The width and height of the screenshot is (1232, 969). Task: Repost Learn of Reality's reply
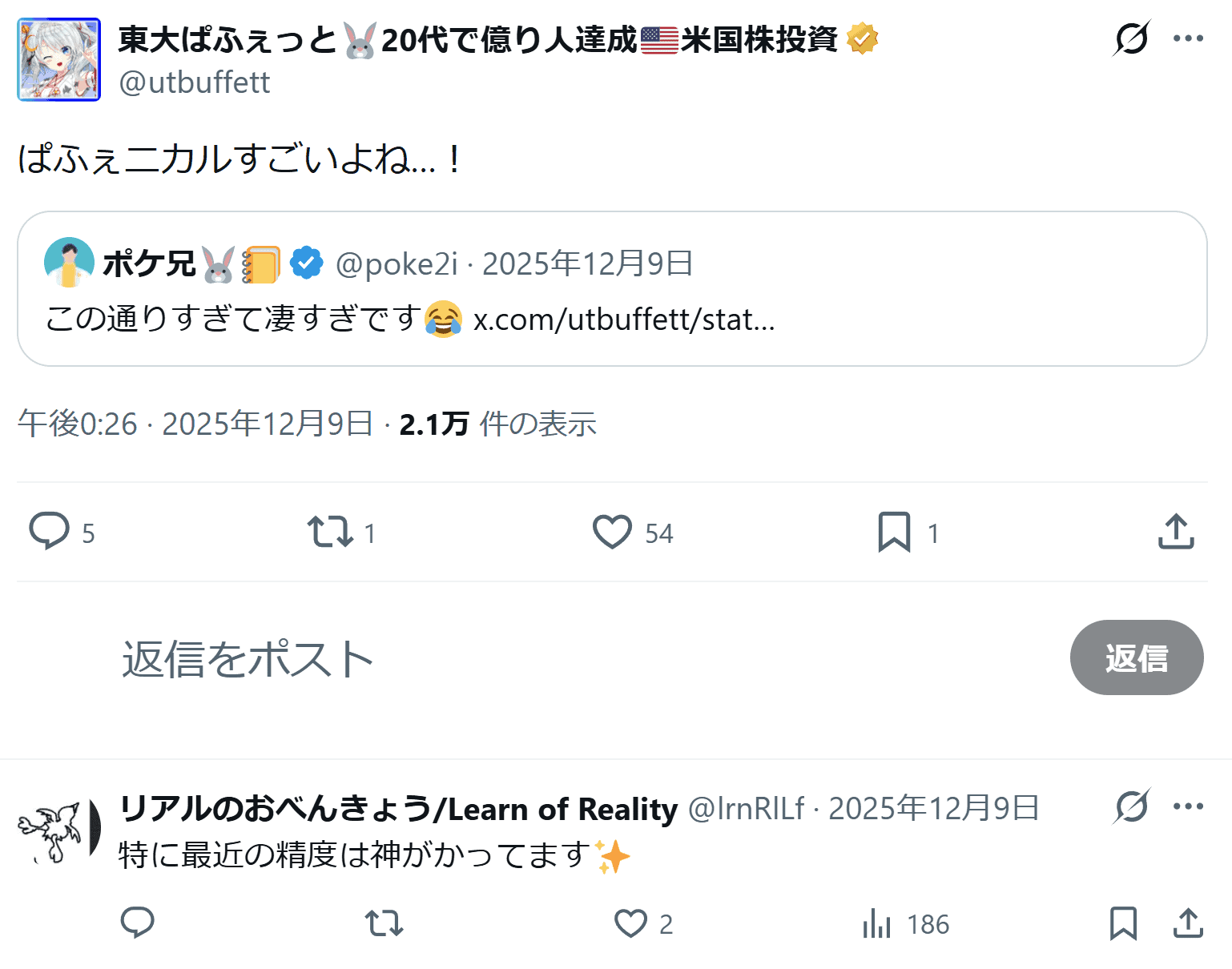coord(384,923)
